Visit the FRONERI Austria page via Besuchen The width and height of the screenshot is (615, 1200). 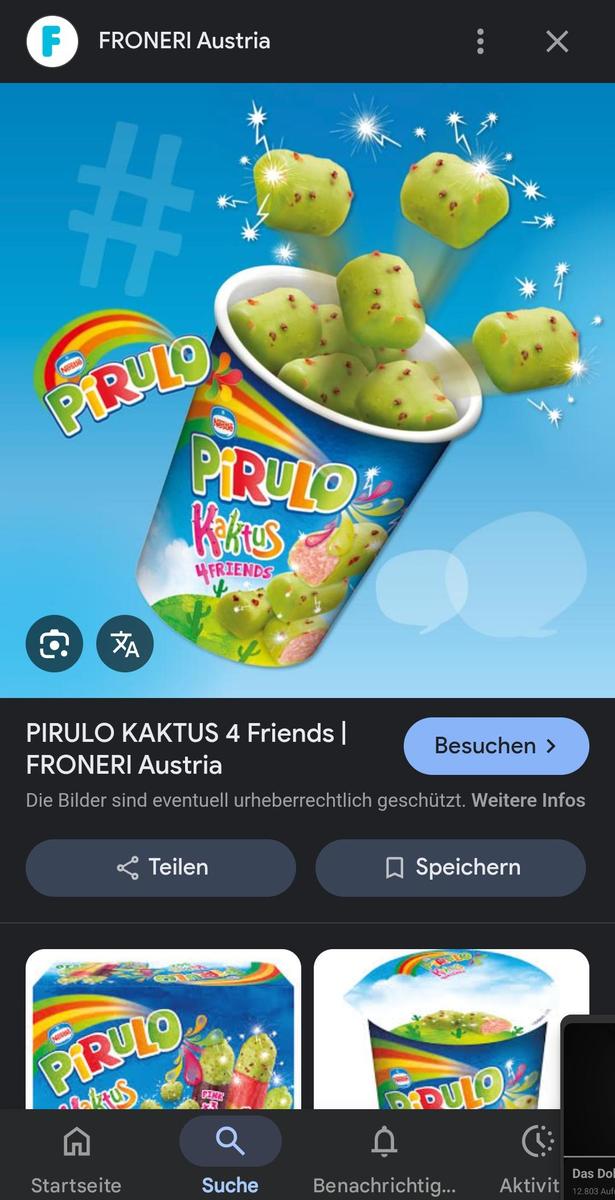496,746
